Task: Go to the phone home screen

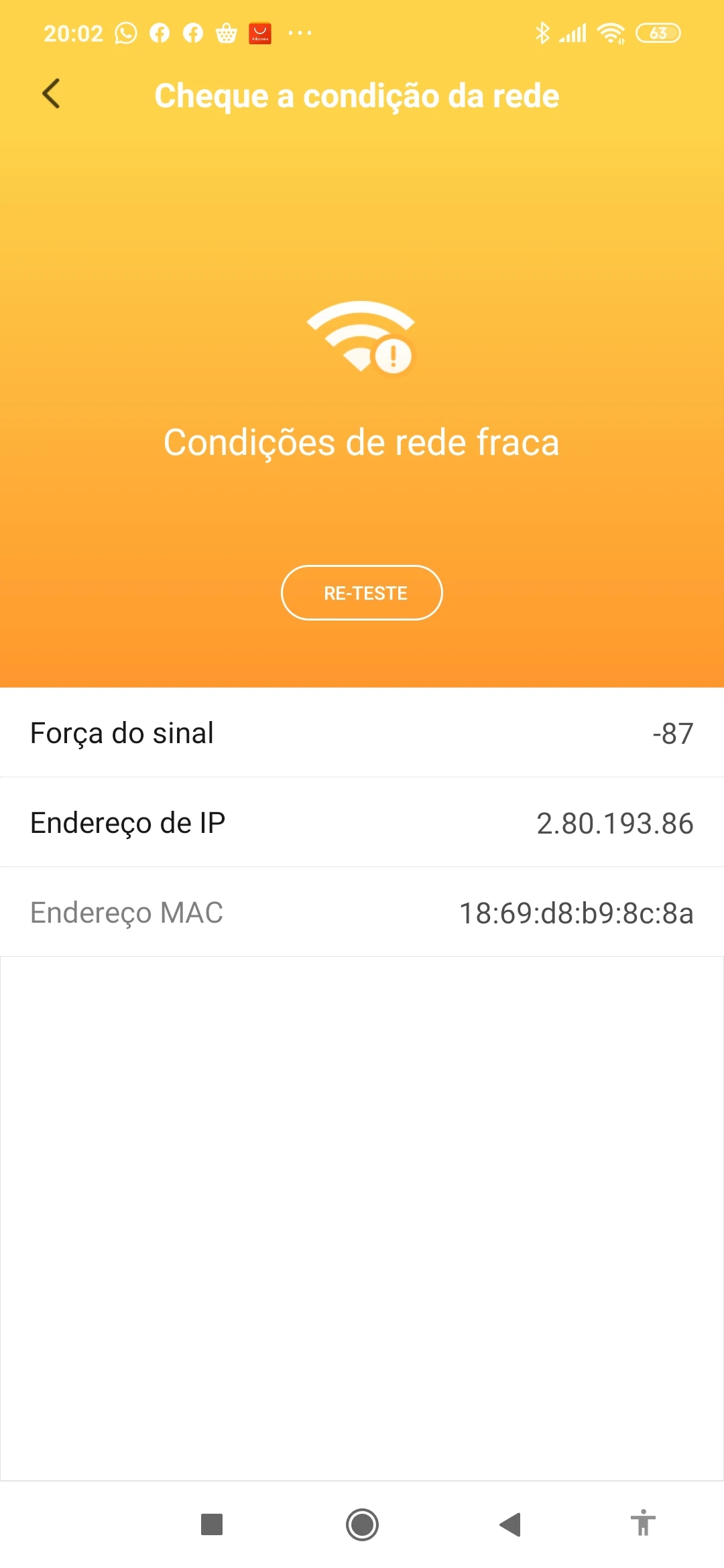Action: click(362, 1524)
